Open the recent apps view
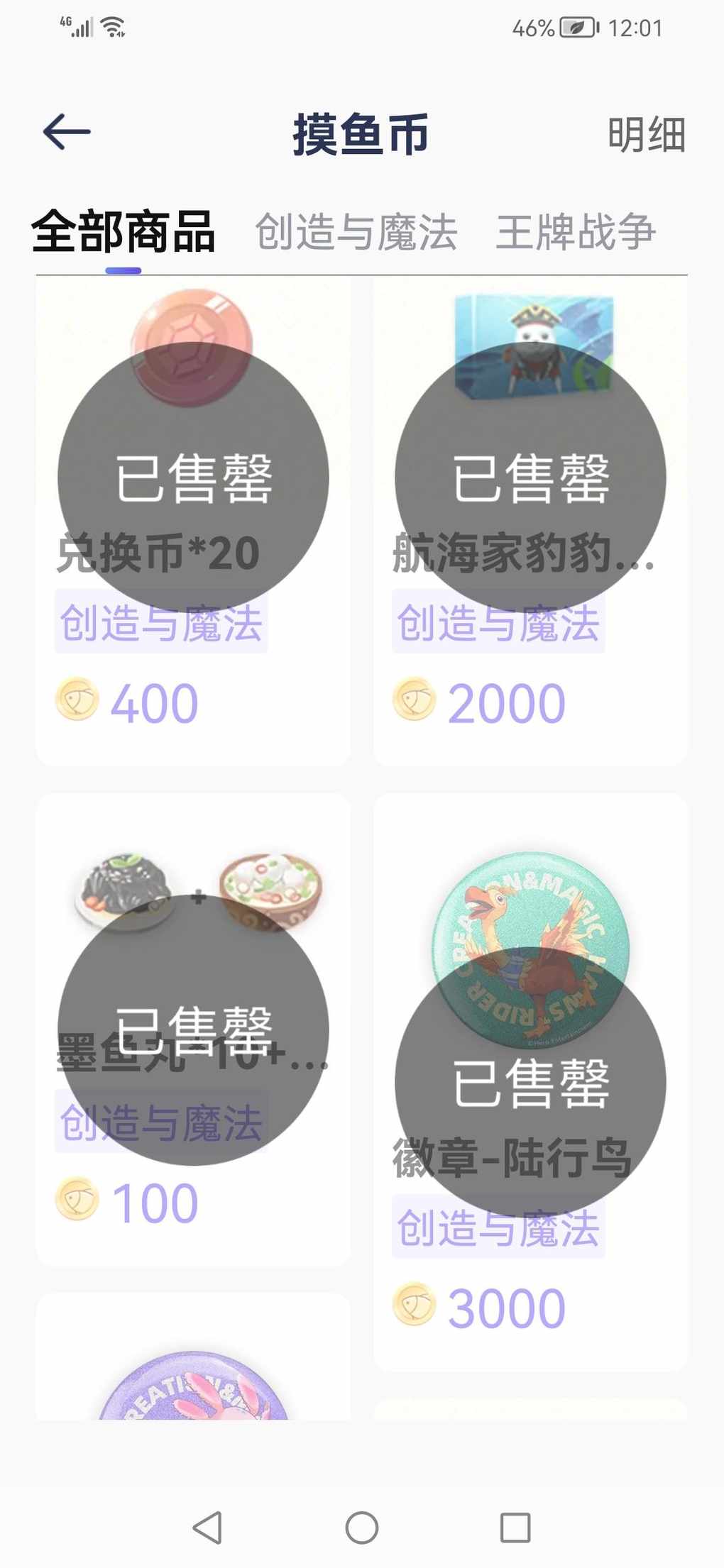 [x=515, y=1528]
